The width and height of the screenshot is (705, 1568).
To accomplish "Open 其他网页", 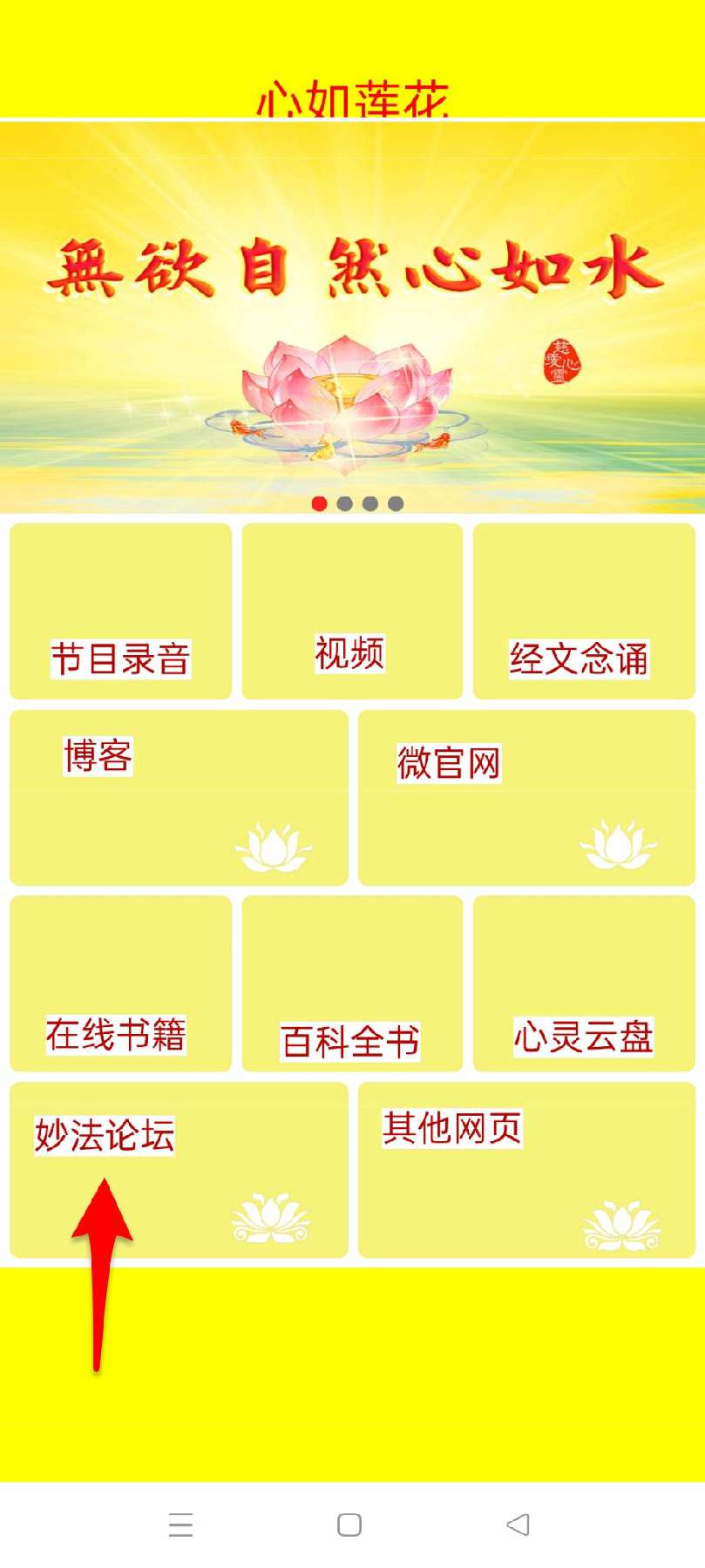I will point(526,1170).
